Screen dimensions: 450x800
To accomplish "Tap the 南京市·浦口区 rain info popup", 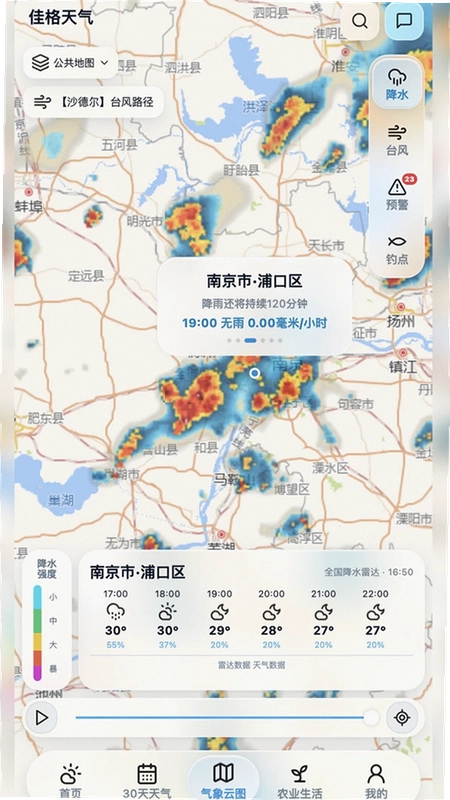I will click(254, 305).
